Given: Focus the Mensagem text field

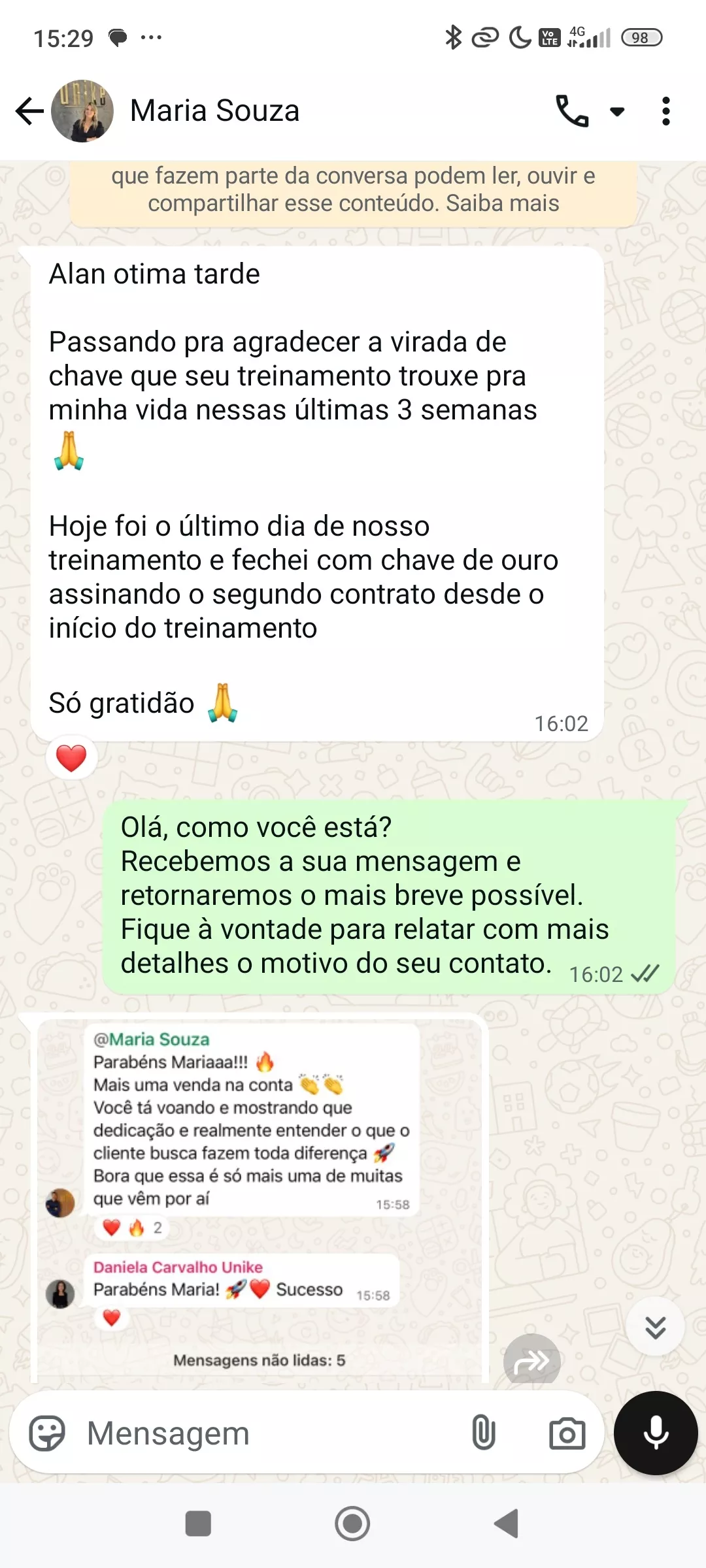Looking at the screenshot, I should tap(261, 1433).
